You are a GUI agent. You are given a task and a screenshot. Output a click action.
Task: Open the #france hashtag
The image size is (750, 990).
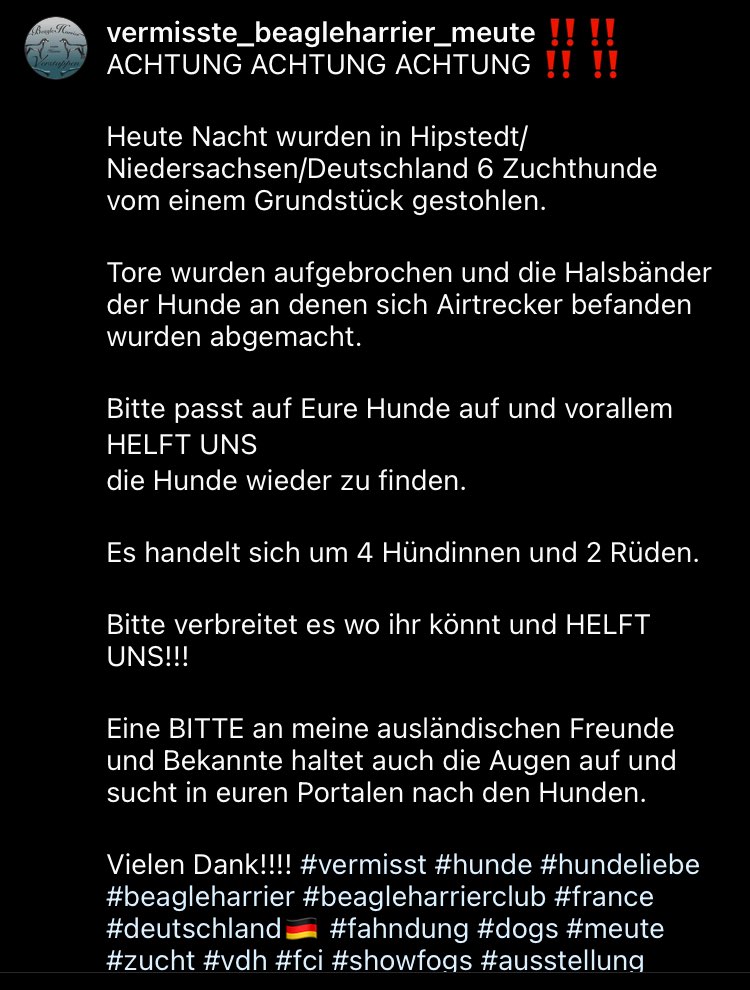click(604, 897)
